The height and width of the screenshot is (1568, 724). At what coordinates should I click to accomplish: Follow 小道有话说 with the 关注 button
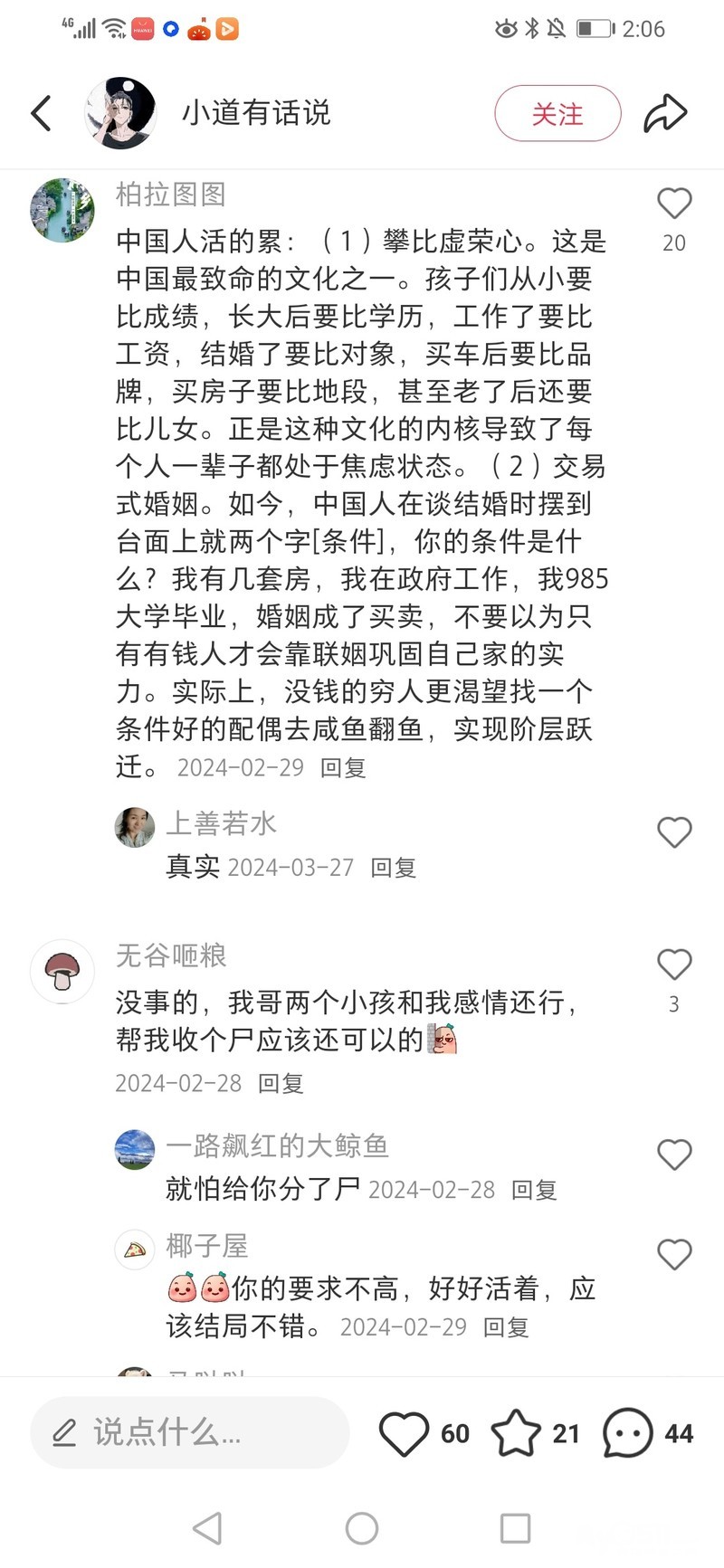coord(557,114)
